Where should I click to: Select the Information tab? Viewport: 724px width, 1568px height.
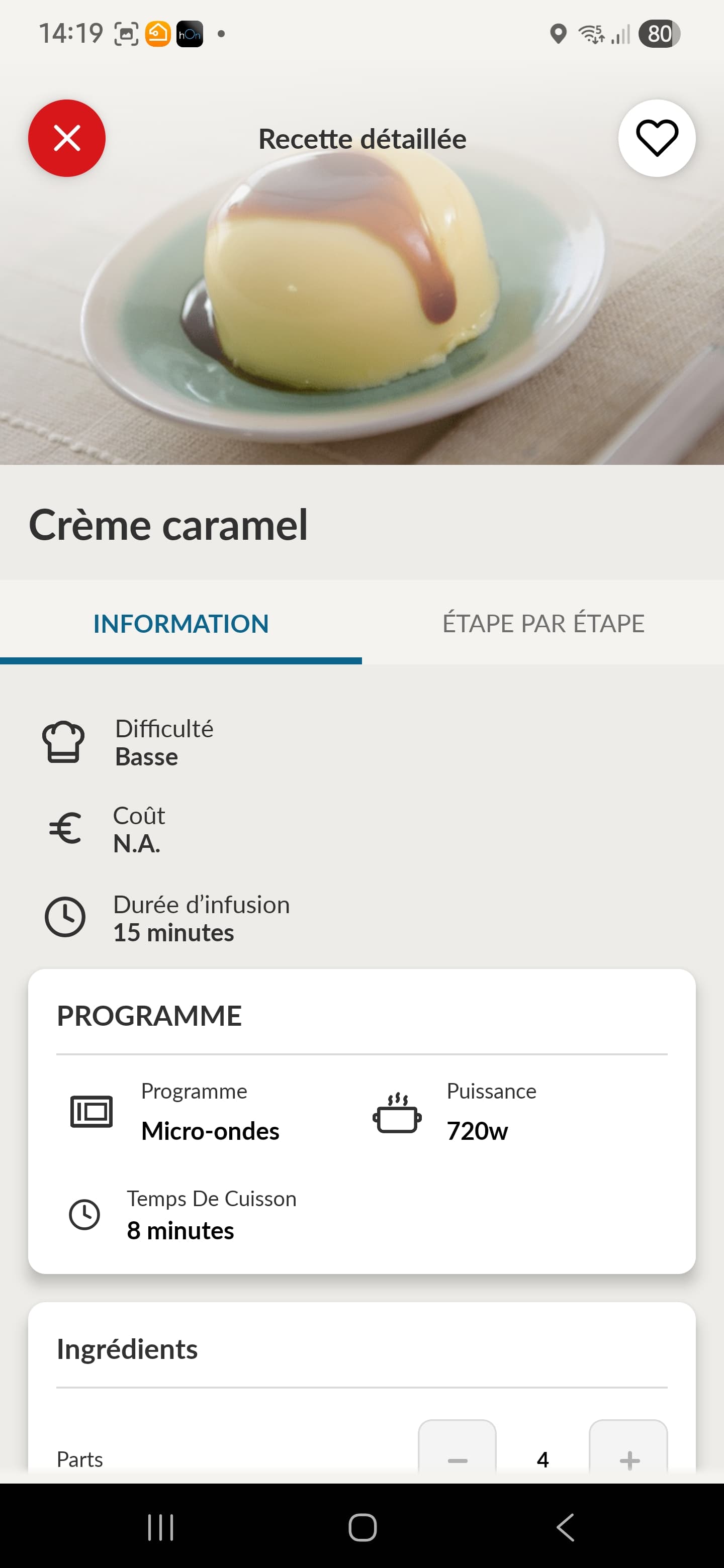[181, 623]
